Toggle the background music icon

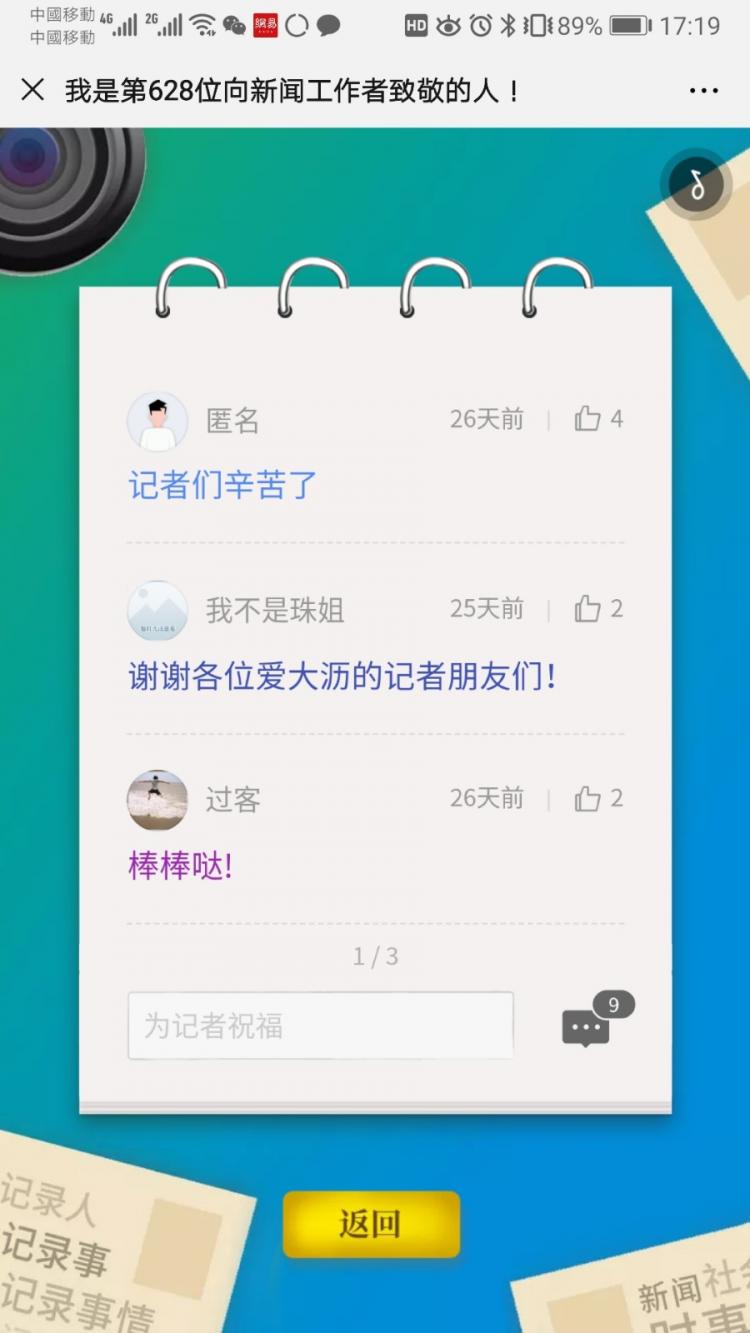[x=697, y=184]
